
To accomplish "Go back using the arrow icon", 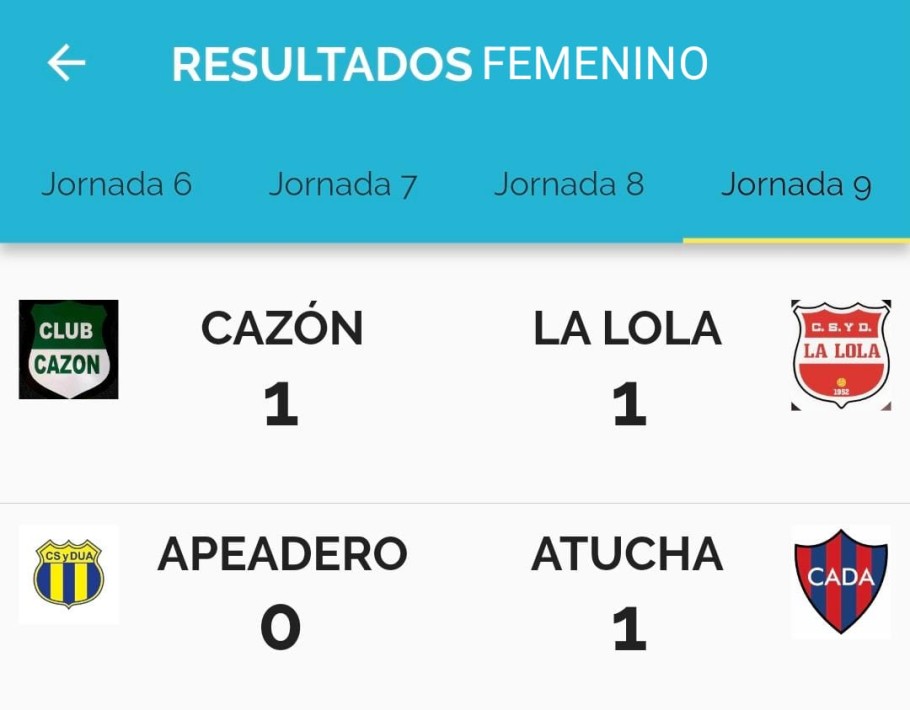I will click(x=67, y=64).
